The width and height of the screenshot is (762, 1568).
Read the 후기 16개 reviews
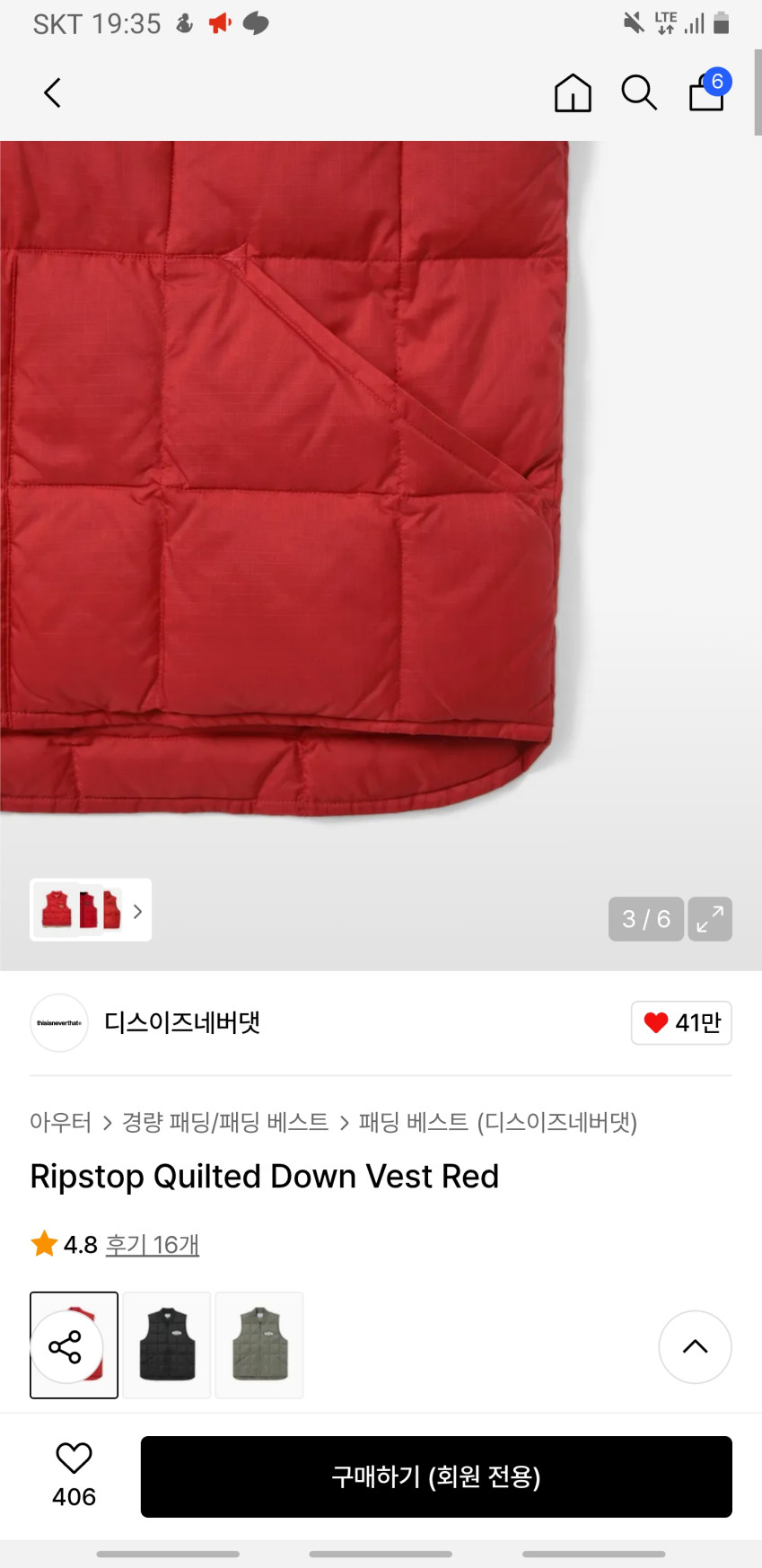tap(153, 1245)
